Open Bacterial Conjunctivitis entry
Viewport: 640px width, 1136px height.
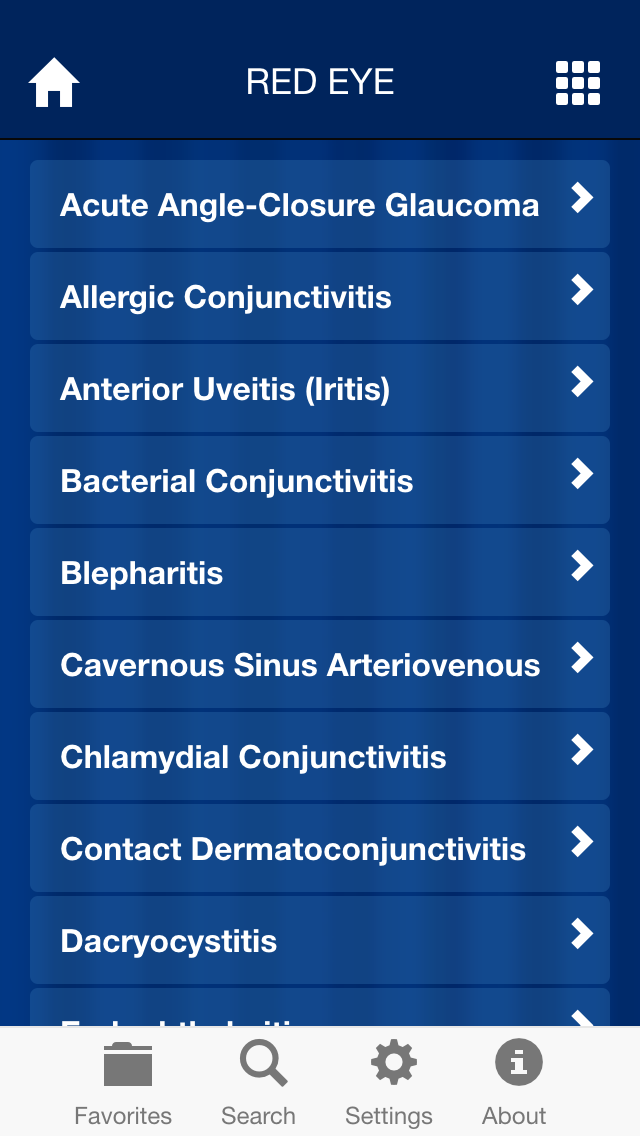click(320, 481)
